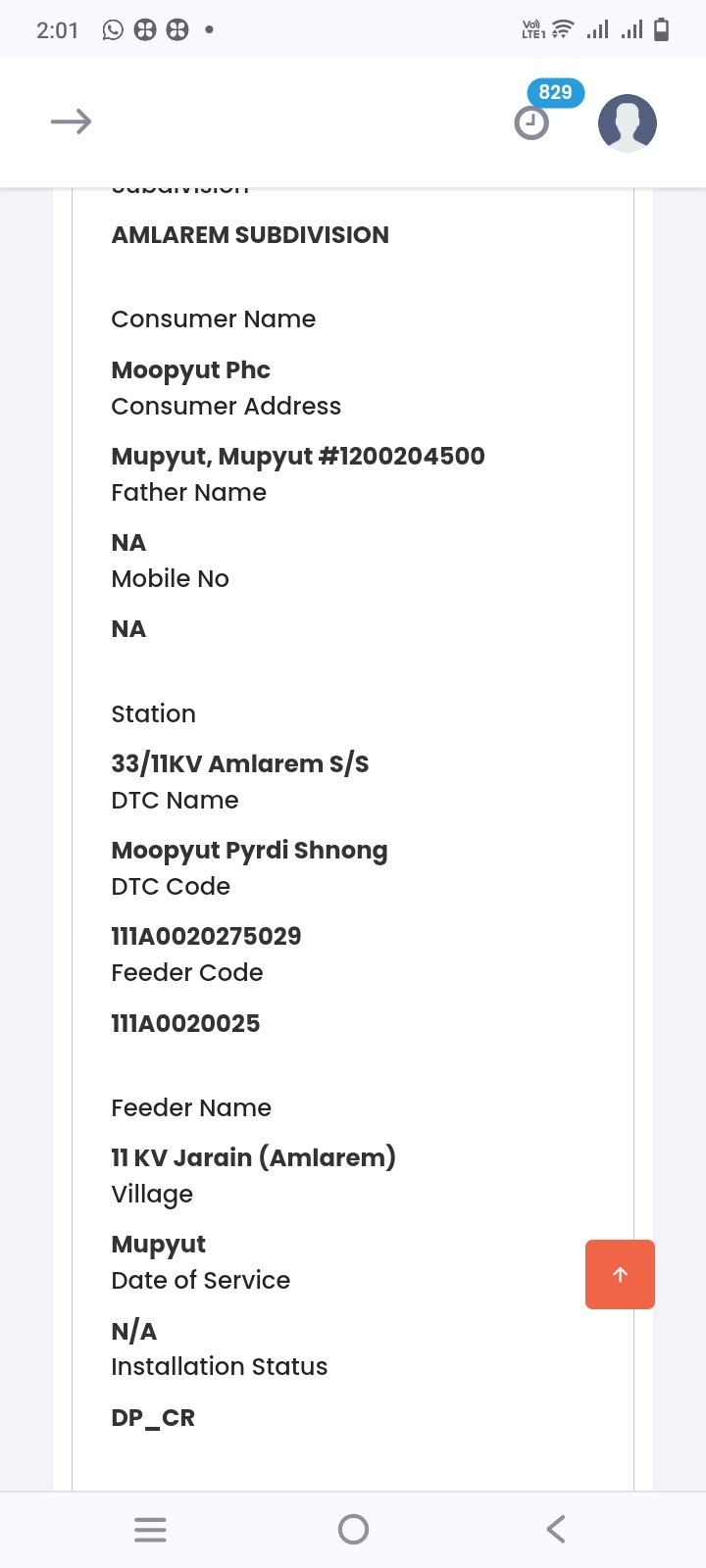This screenshot has height=1568, width=706.
Task: Open the user profile avatar
Action: 628,123
